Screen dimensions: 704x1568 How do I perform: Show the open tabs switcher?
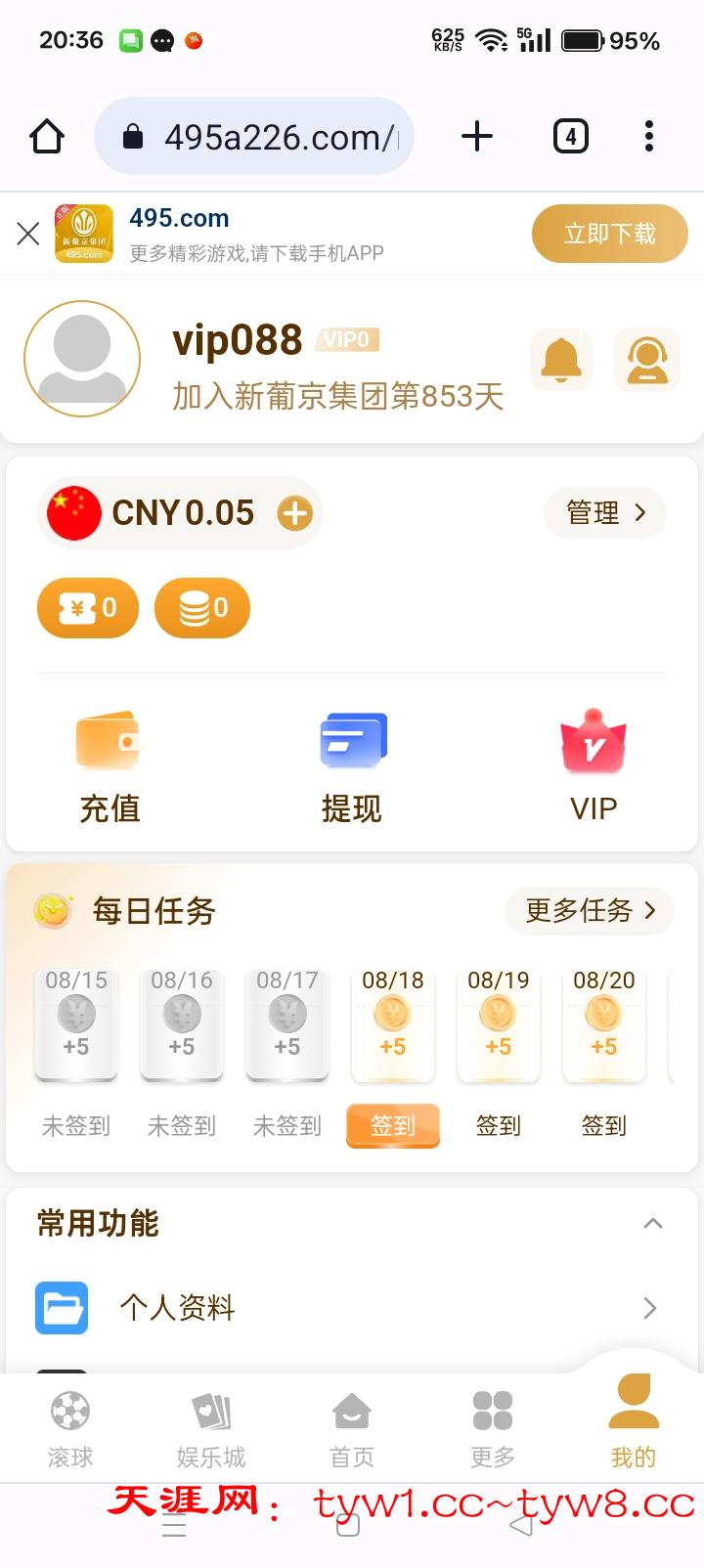[x=571, y=136]
